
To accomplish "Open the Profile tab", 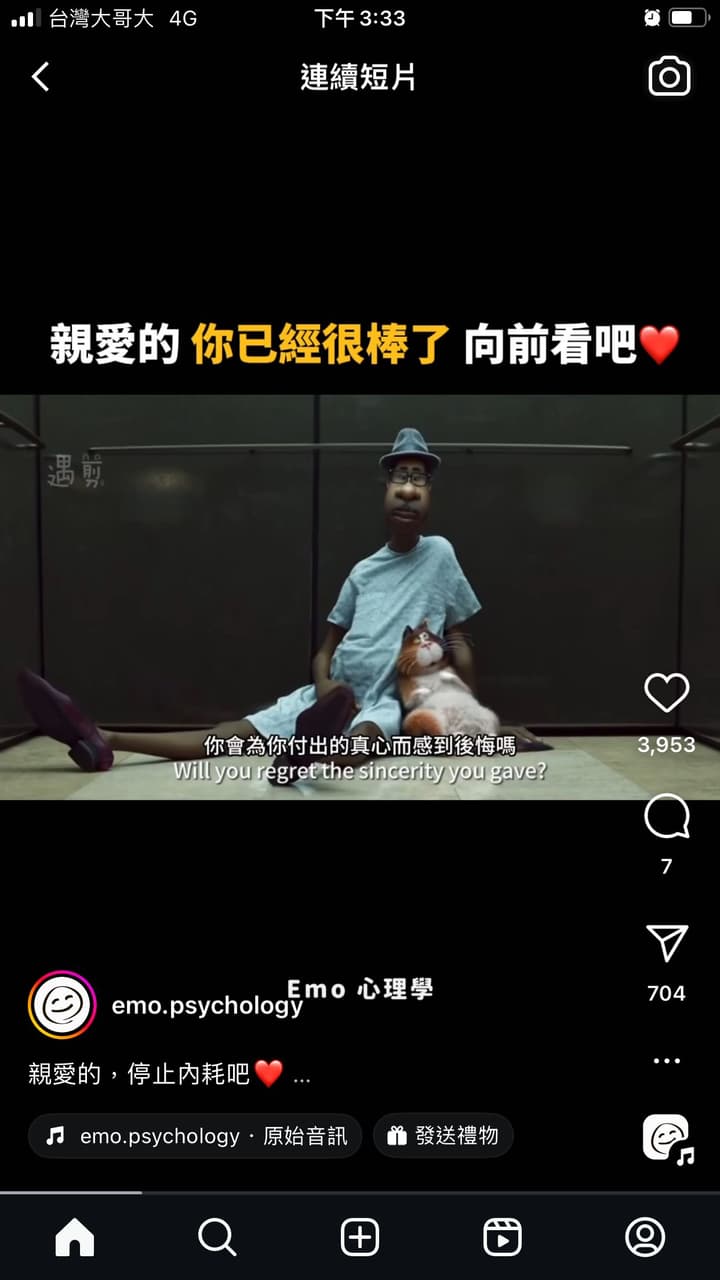I will click(x=645, y=1238).
